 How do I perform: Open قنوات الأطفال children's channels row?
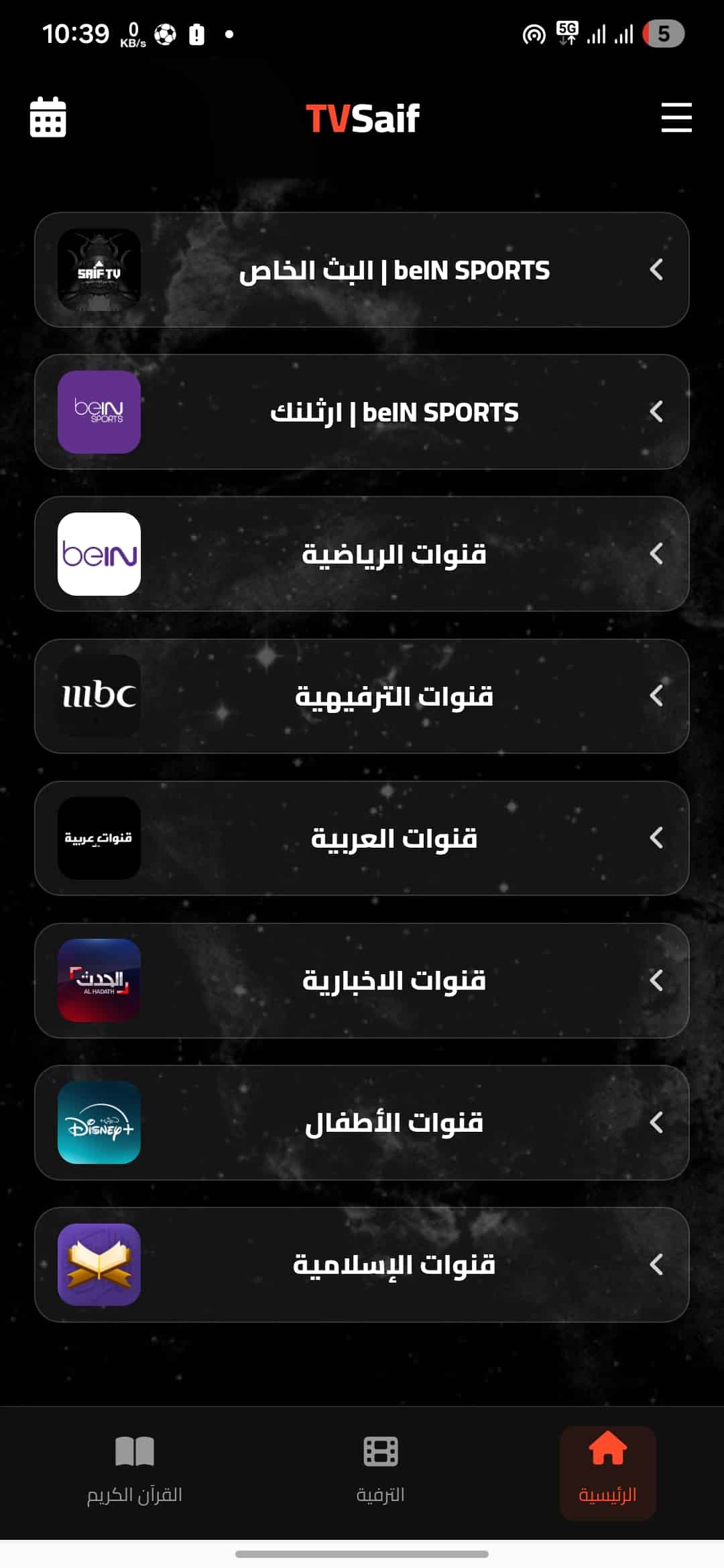[362, 1122]
